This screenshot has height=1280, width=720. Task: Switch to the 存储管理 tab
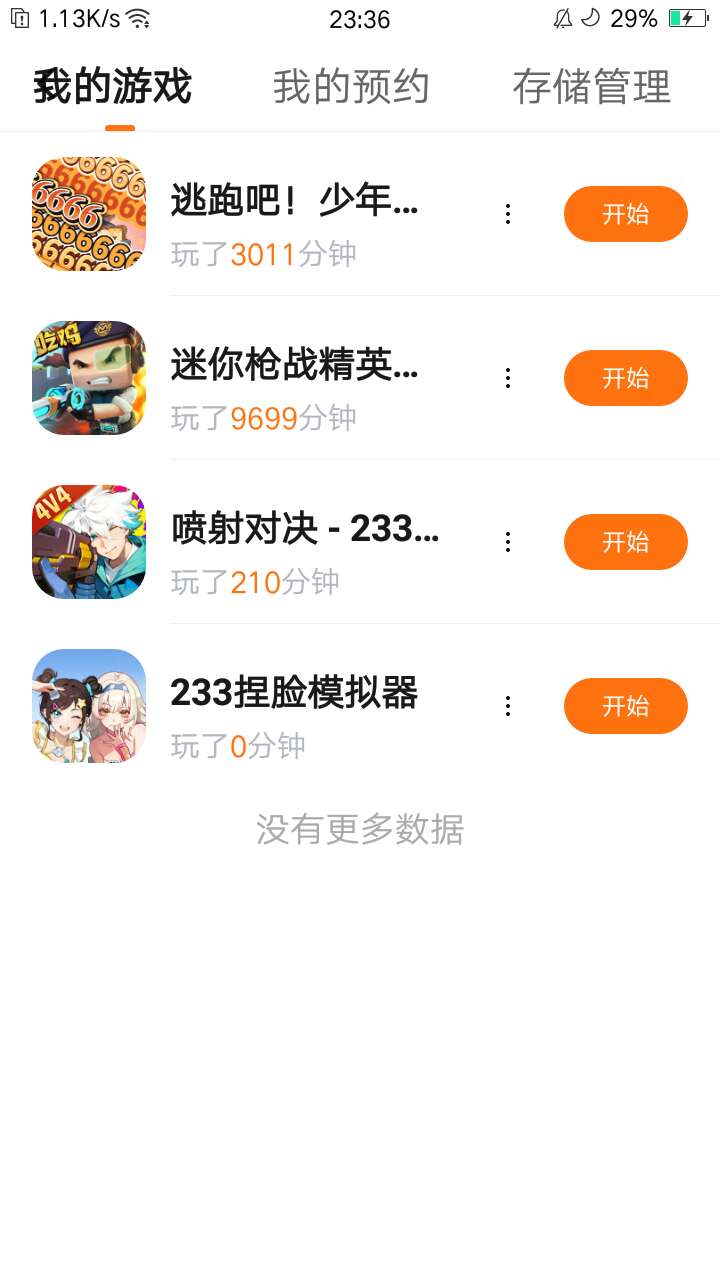coord(591,87)
